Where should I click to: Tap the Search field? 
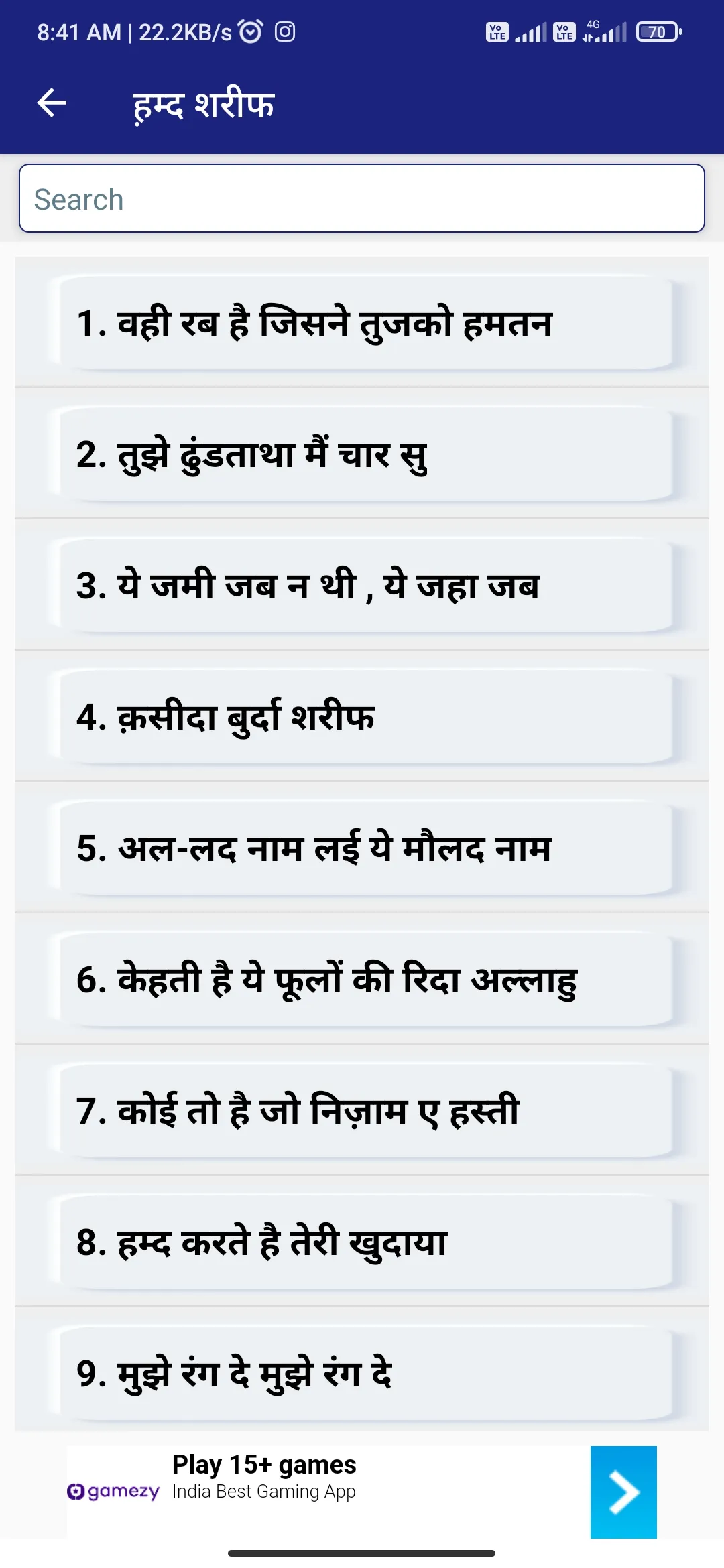pos(362,198)
